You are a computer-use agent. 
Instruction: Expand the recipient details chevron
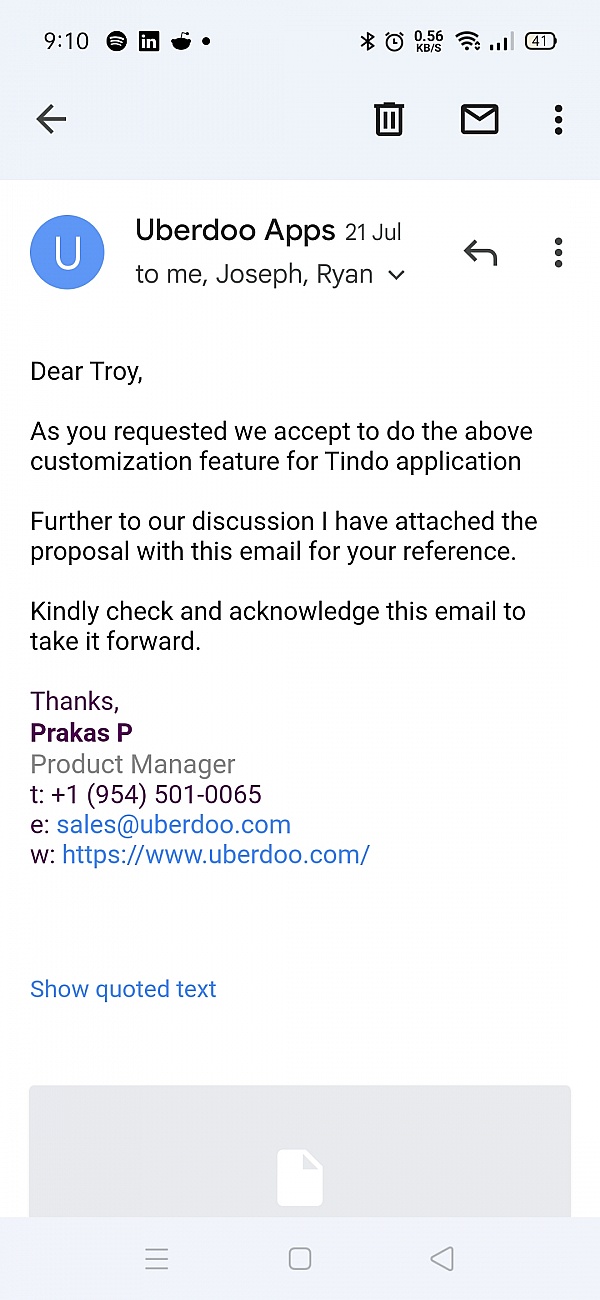(397, 275)
